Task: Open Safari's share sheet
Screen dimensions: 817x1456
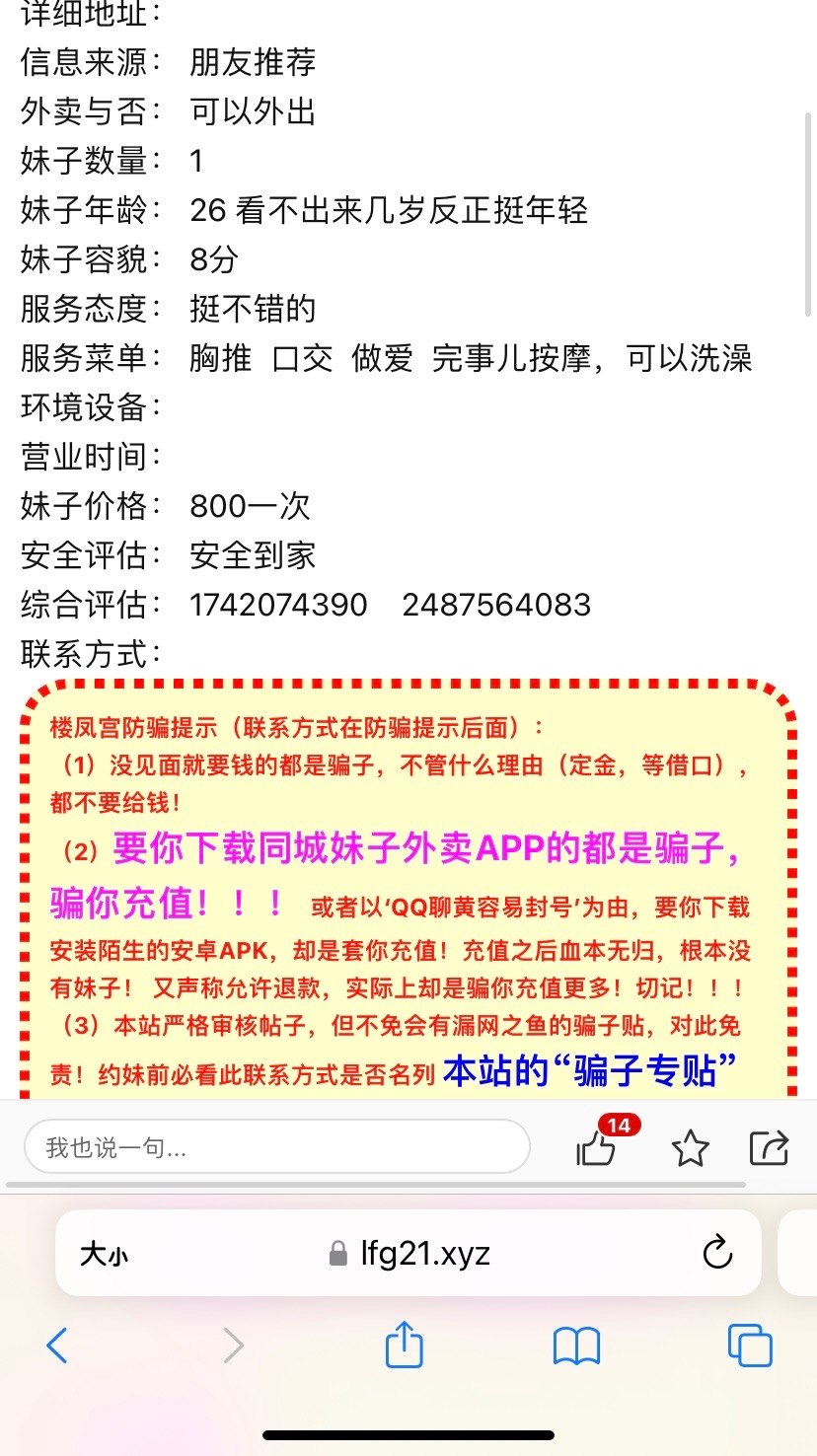Action: click(x=404, y=1346)
